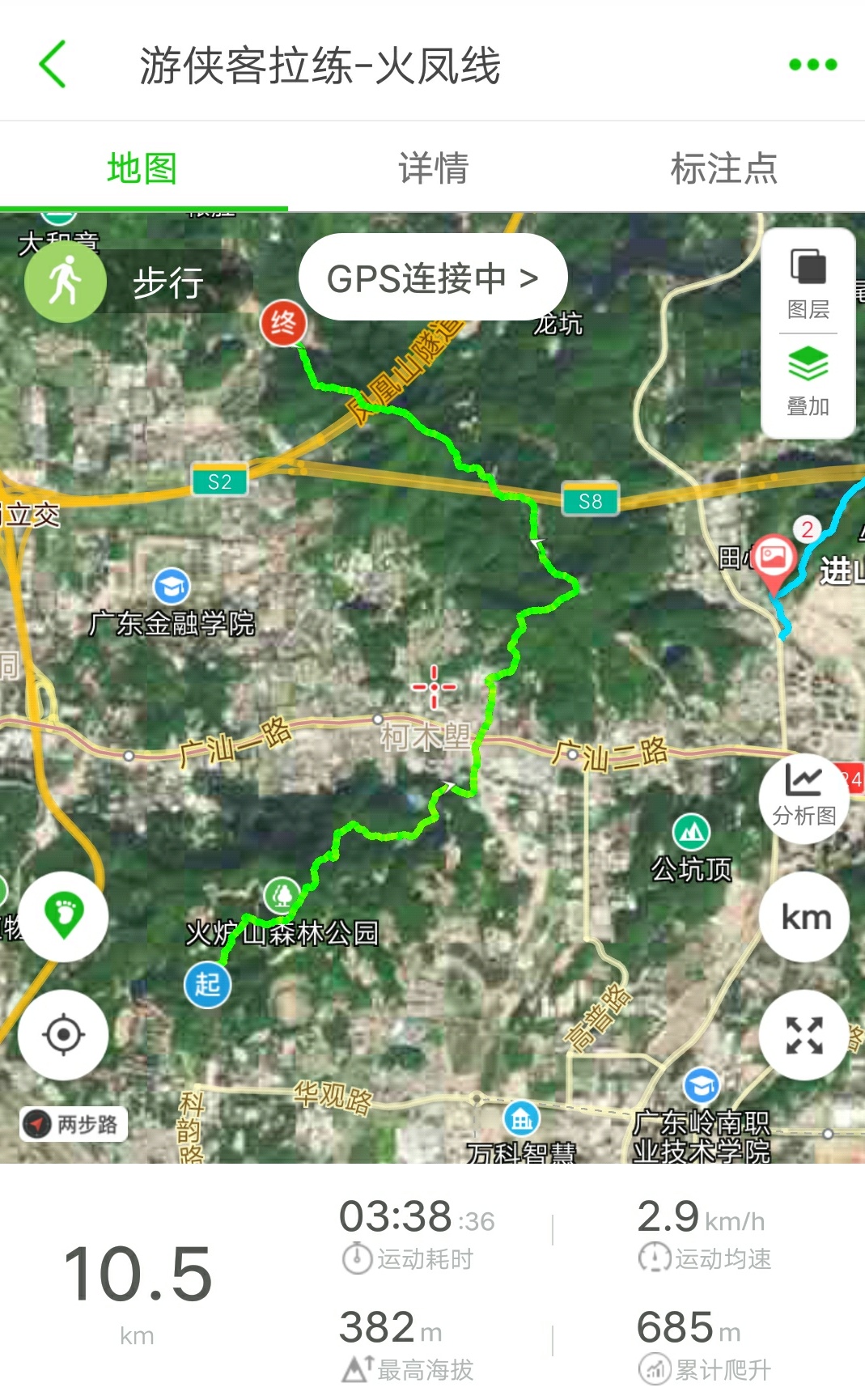Go back using the left chevron arrow
865x1400 pixels.
coord(53,65)
